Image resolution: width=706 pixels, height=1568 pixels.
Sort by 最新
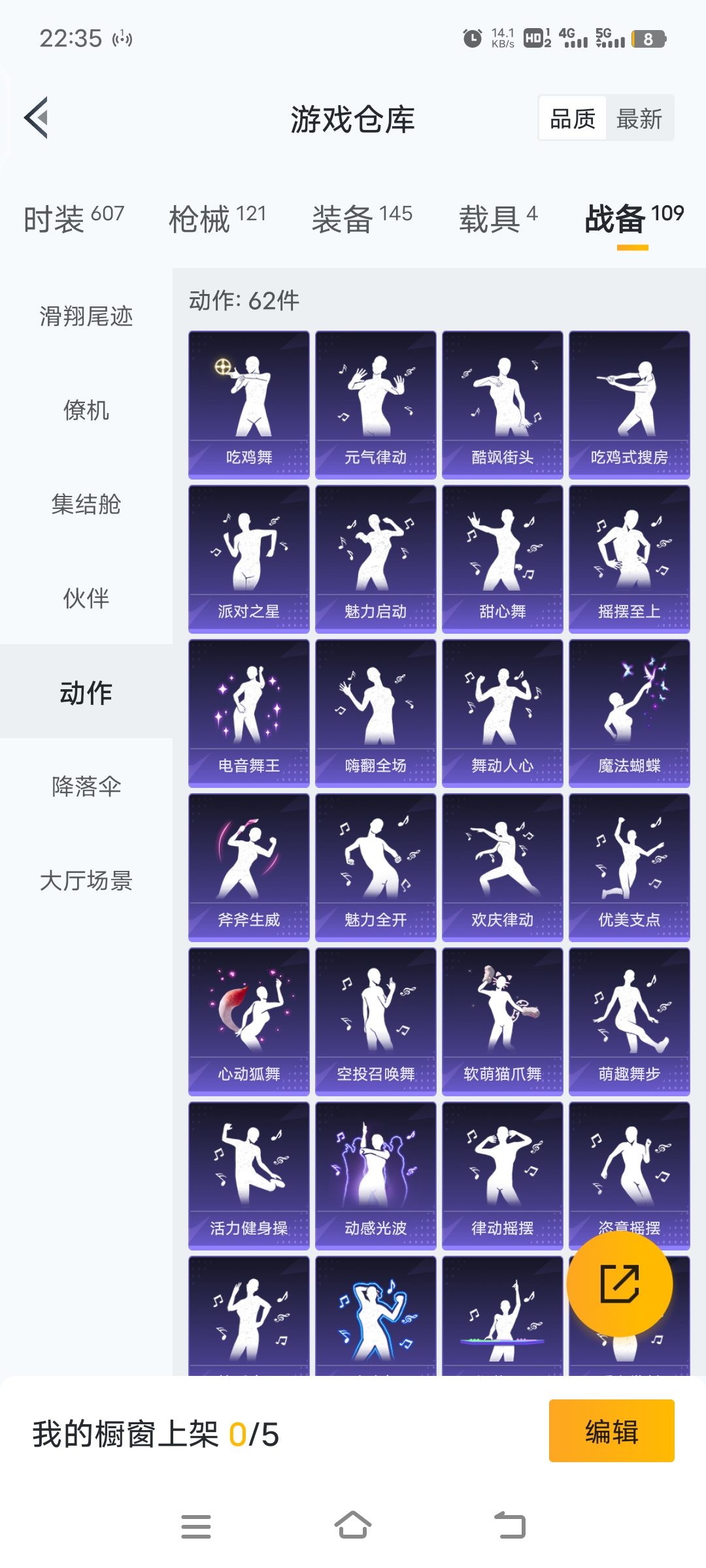click(x=639, y=119)
